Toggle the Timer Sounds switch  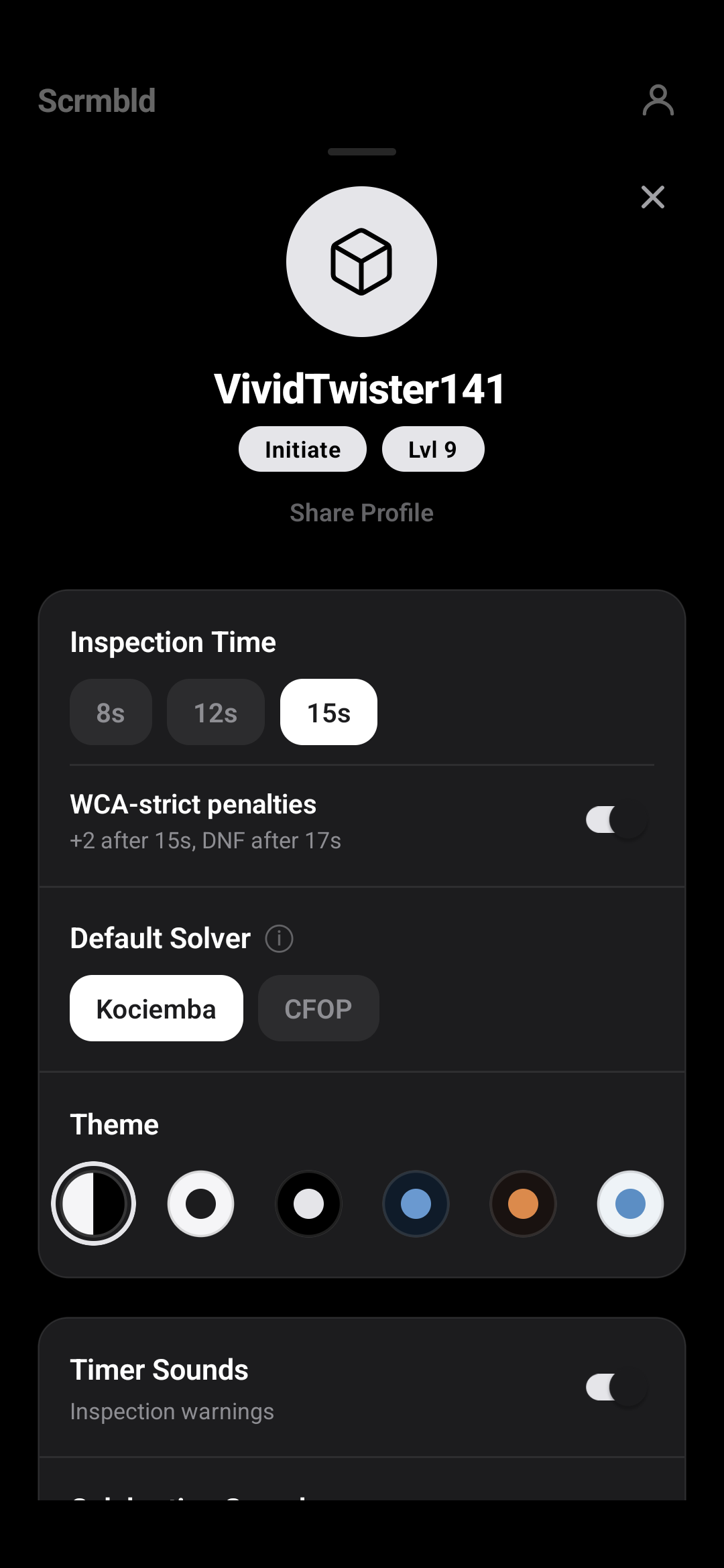[x=616, y=1387]
